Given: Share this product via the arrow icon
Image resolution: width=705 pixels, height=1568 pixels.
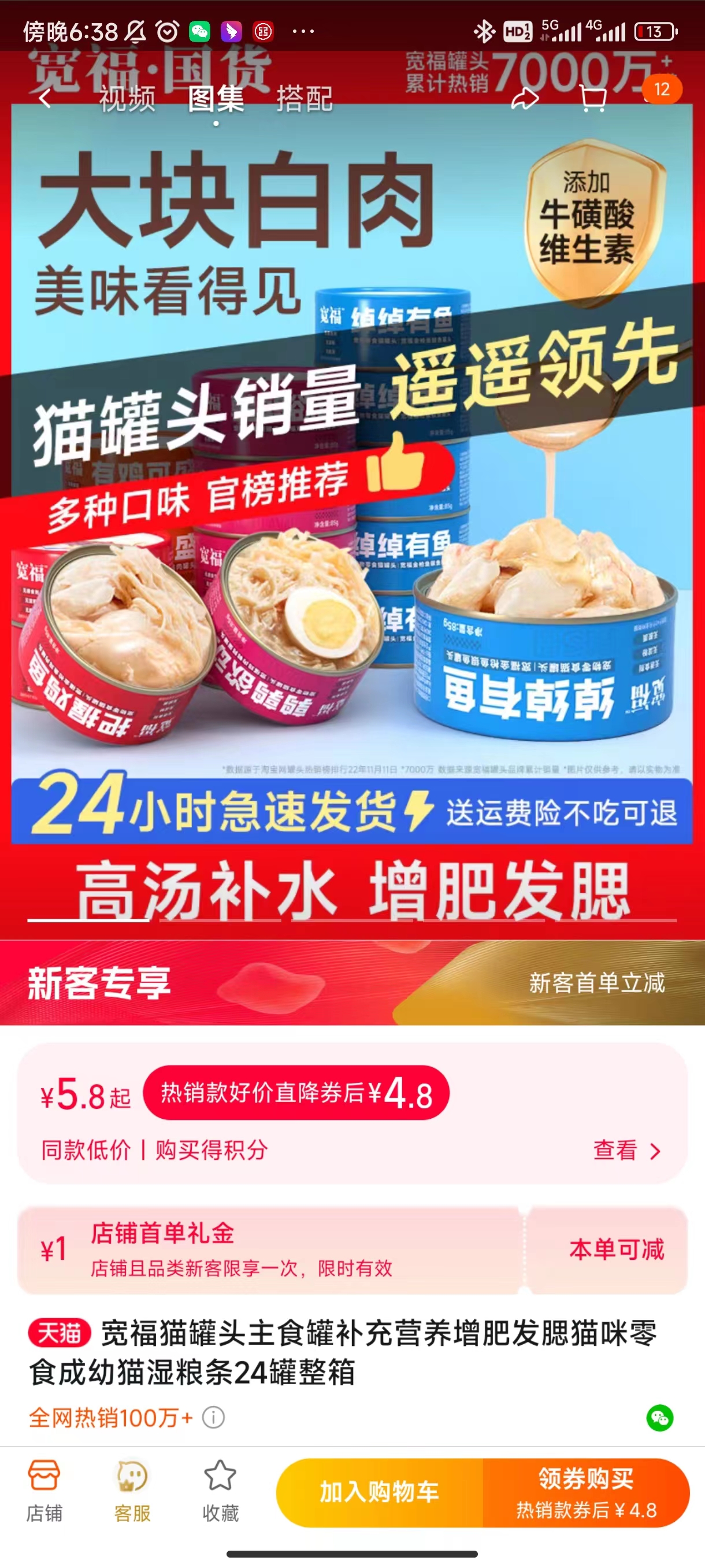Looking at the screenshot, I should 524,99.
